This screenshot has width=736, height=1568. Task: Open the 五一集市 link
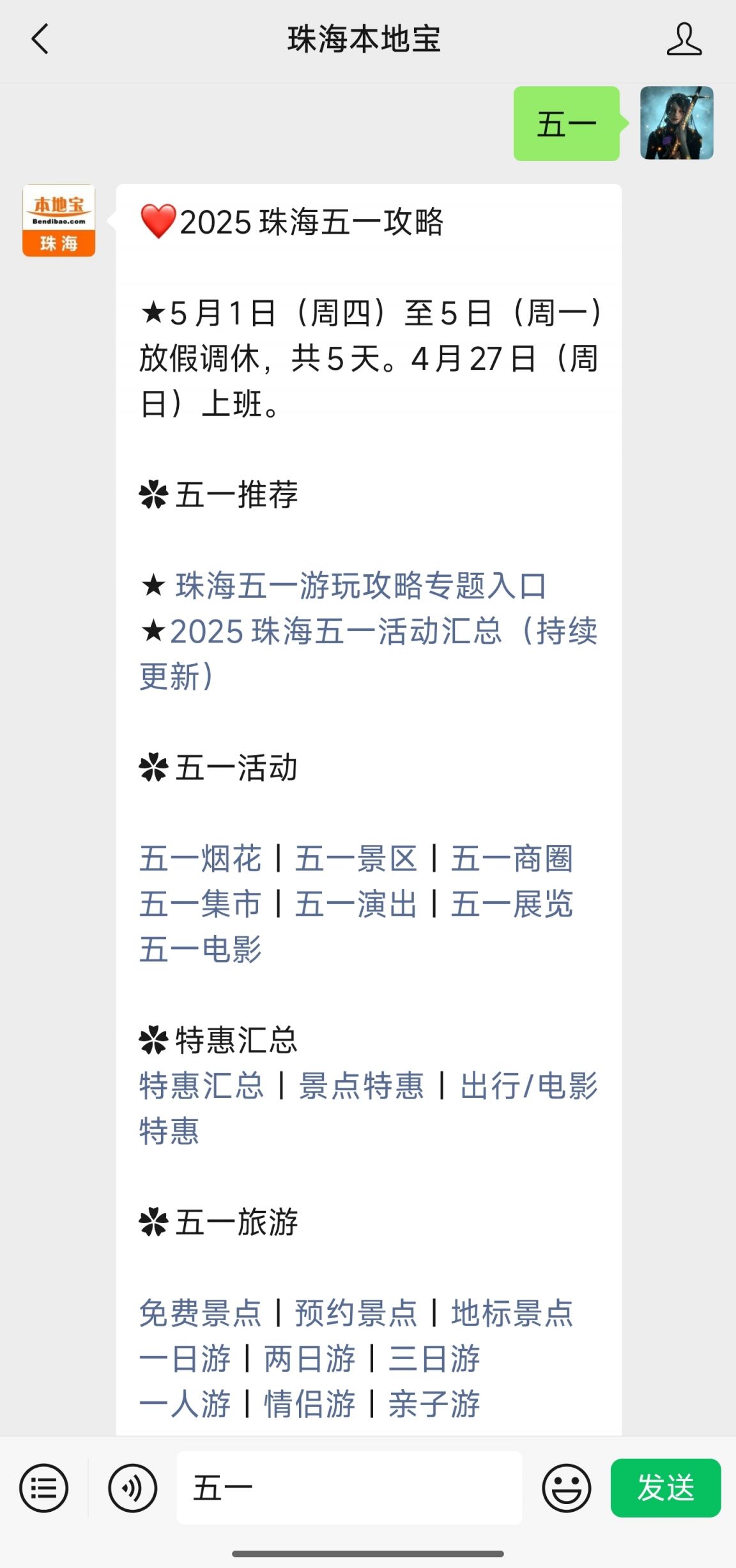[x=201, y=904]
